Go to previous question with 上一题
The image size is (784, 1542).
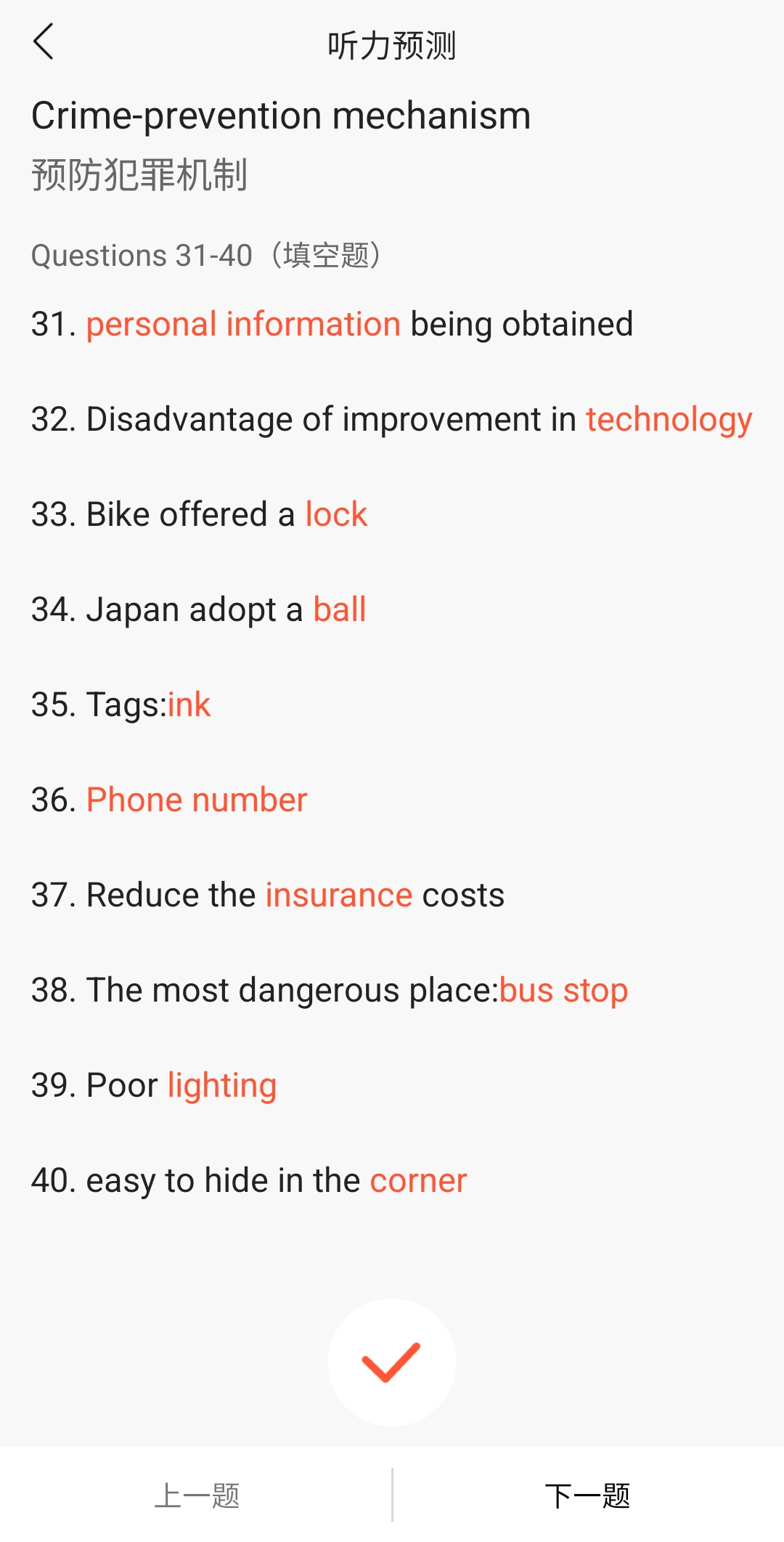[196, 1496]
